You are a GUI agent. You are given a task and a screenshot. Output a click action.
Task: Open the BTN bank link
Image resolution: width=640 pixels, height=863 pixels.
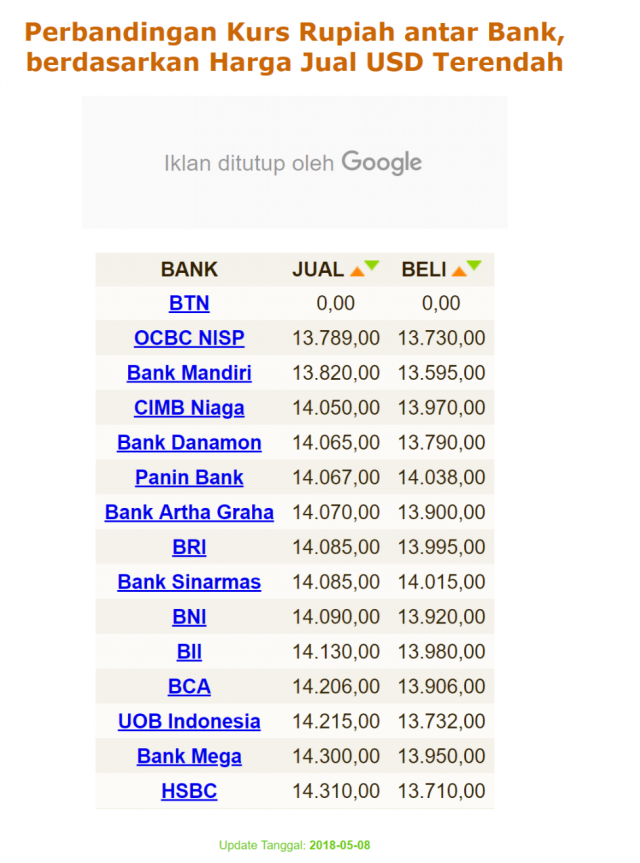pyautogui.click(x=189, y=303)
